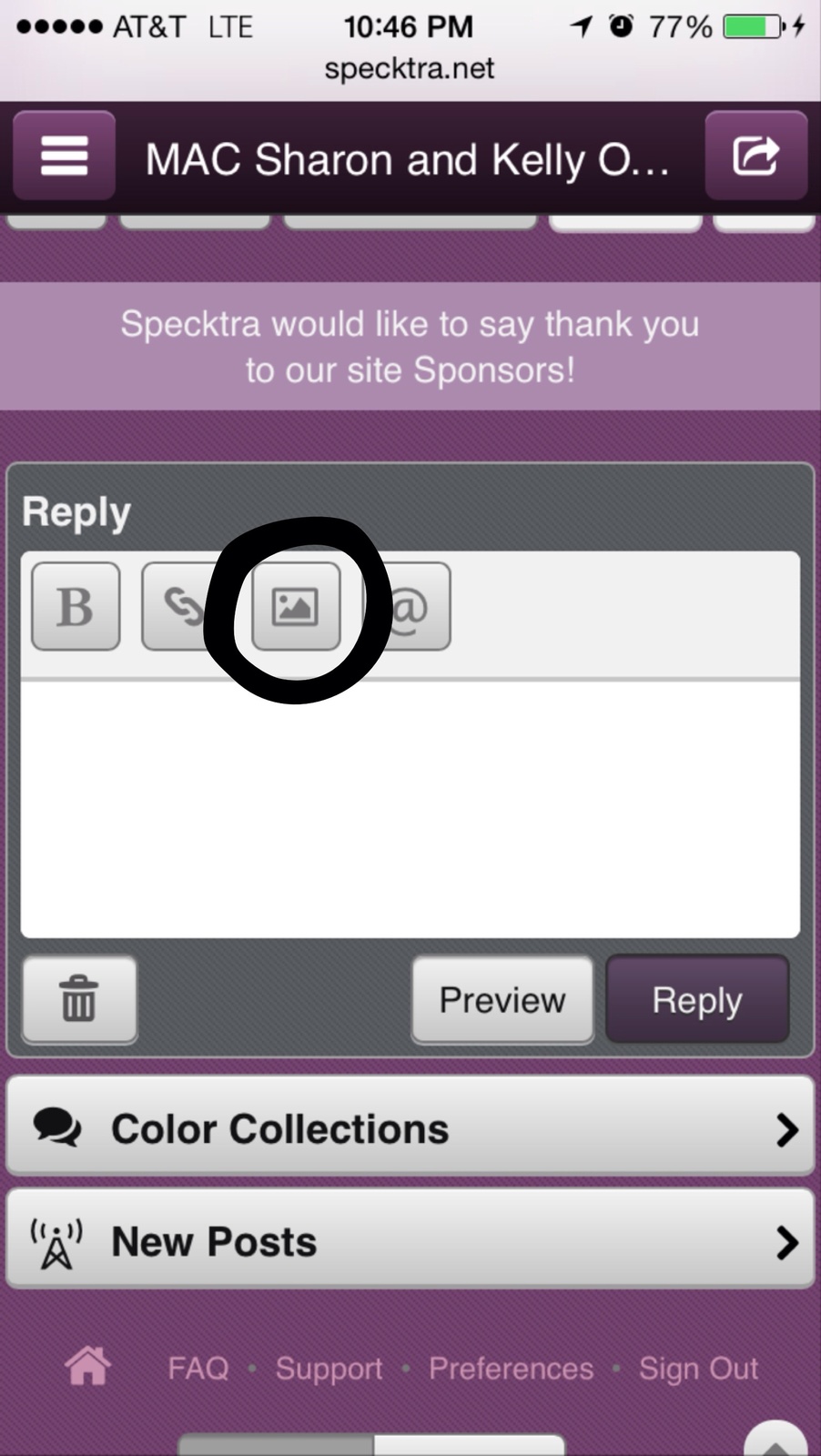Open Preferences
Viewport: 821px width, 1456px height.
tap(511, 1368)
